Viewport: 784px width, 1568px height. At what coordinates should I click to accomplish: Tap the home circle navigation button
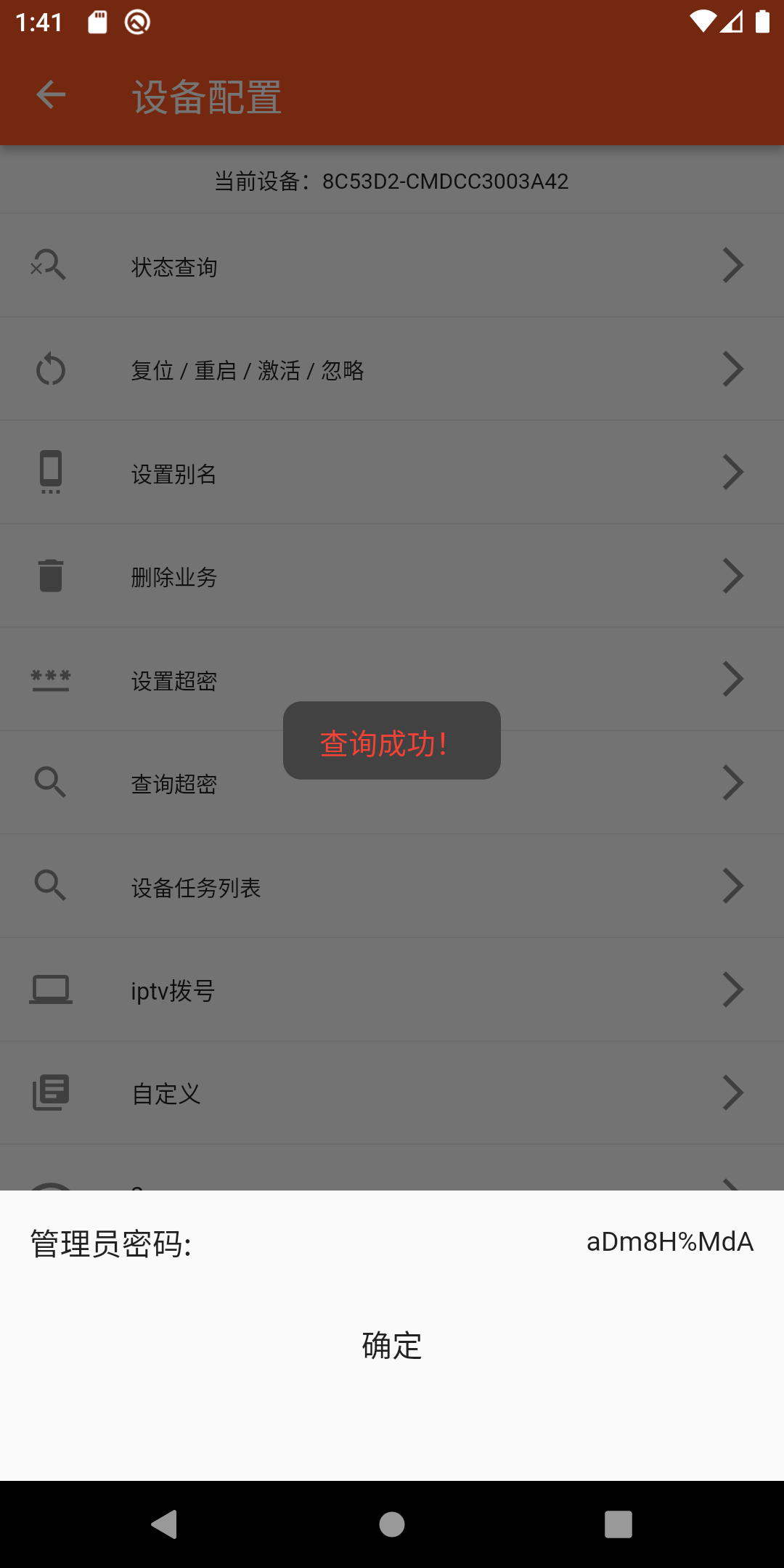click(391, 1525)
